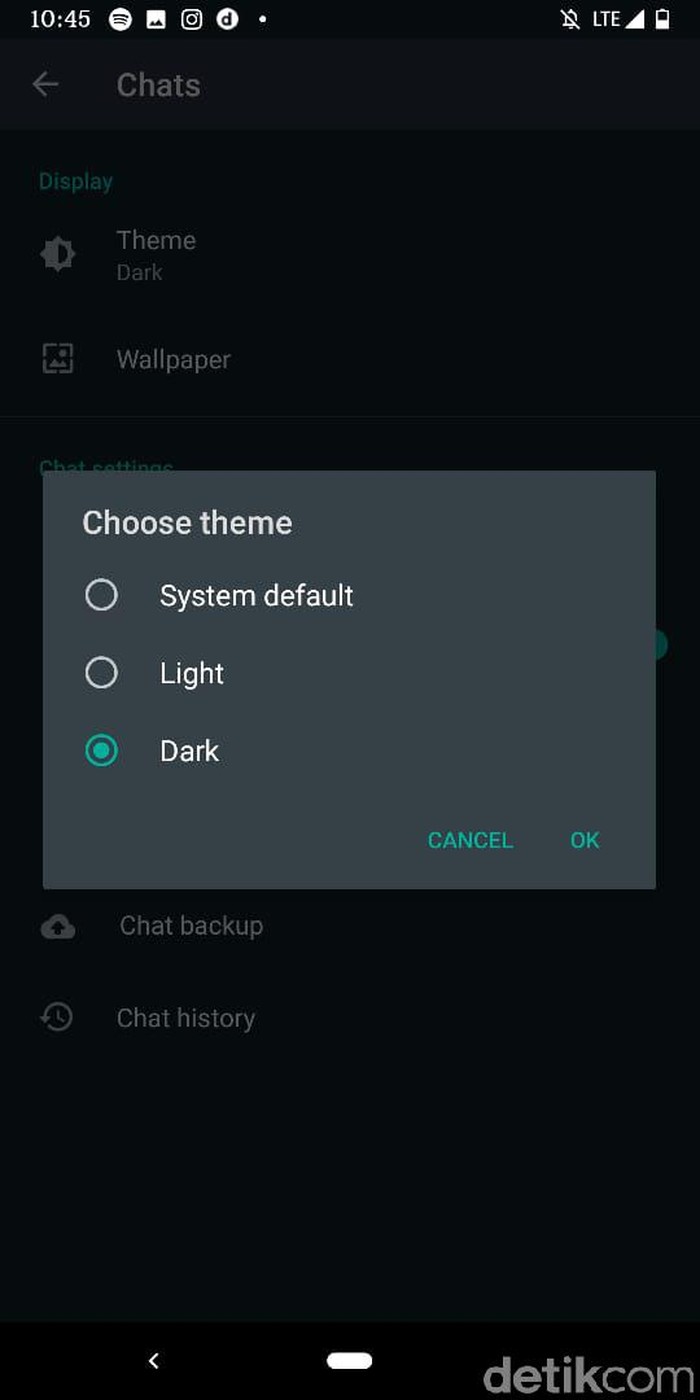Select the Dark theme radio button
700x1400 pixels.
click(x=102, y=751)
